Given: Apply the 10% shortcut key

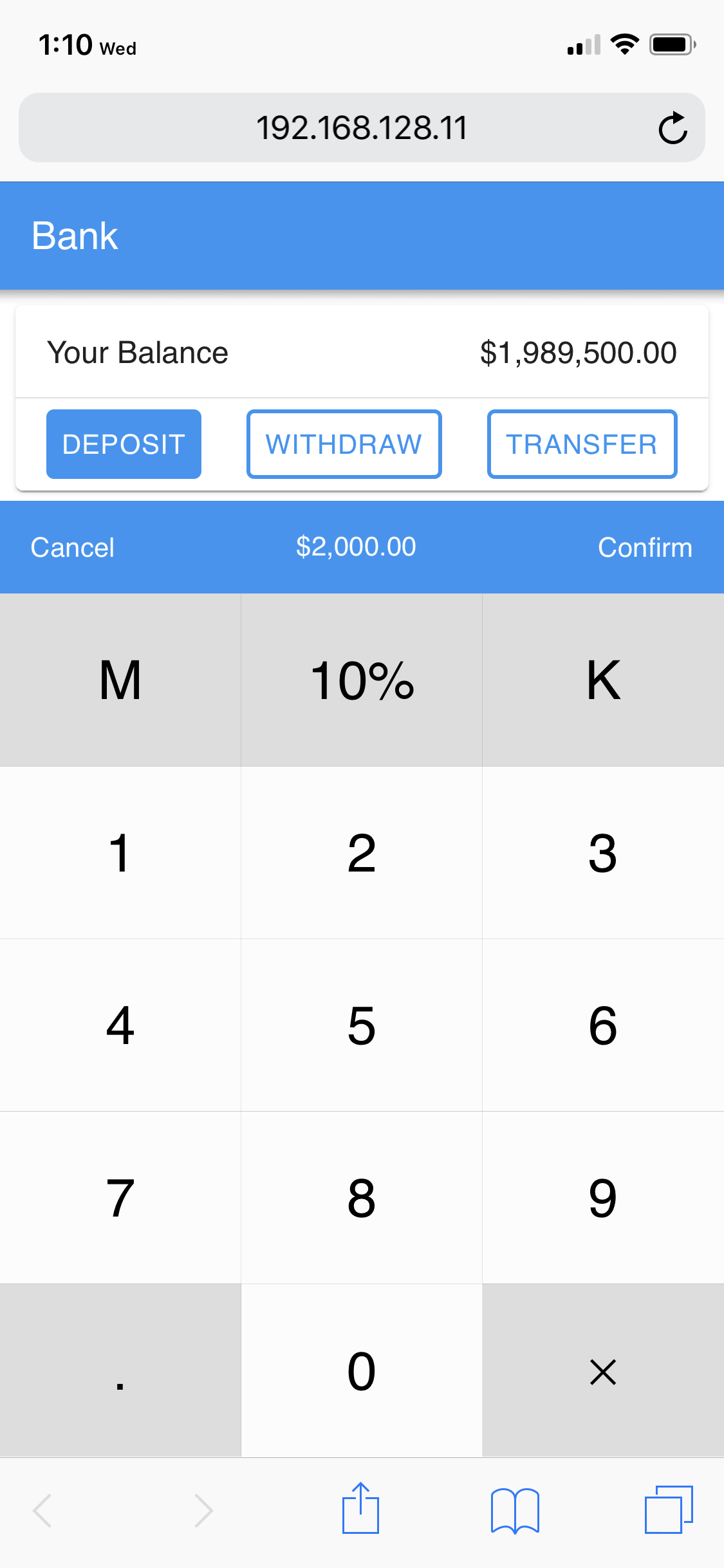Looking at the screenshot, I should click(x=362, y=680).
